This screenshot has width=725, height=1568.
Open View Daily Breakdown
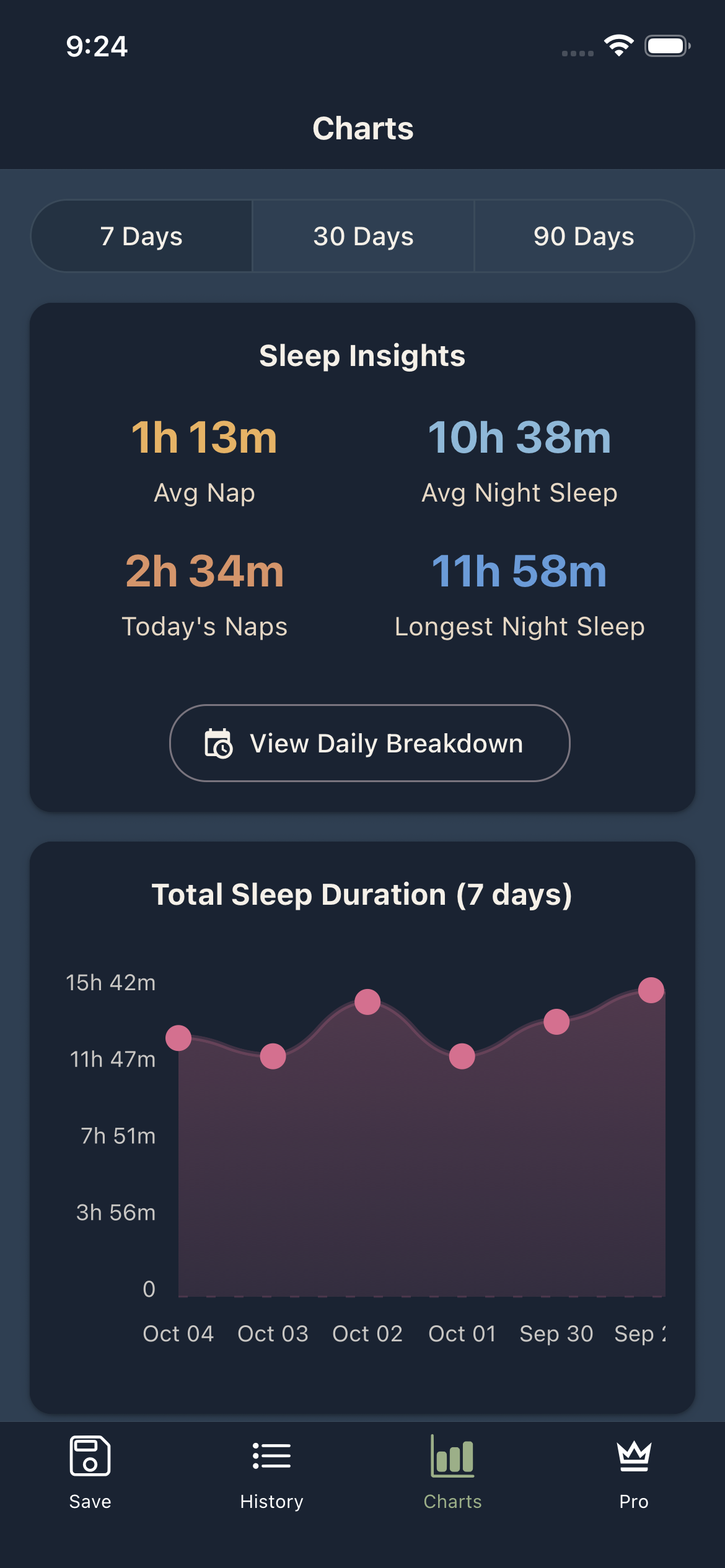click(x=369, y=743)
